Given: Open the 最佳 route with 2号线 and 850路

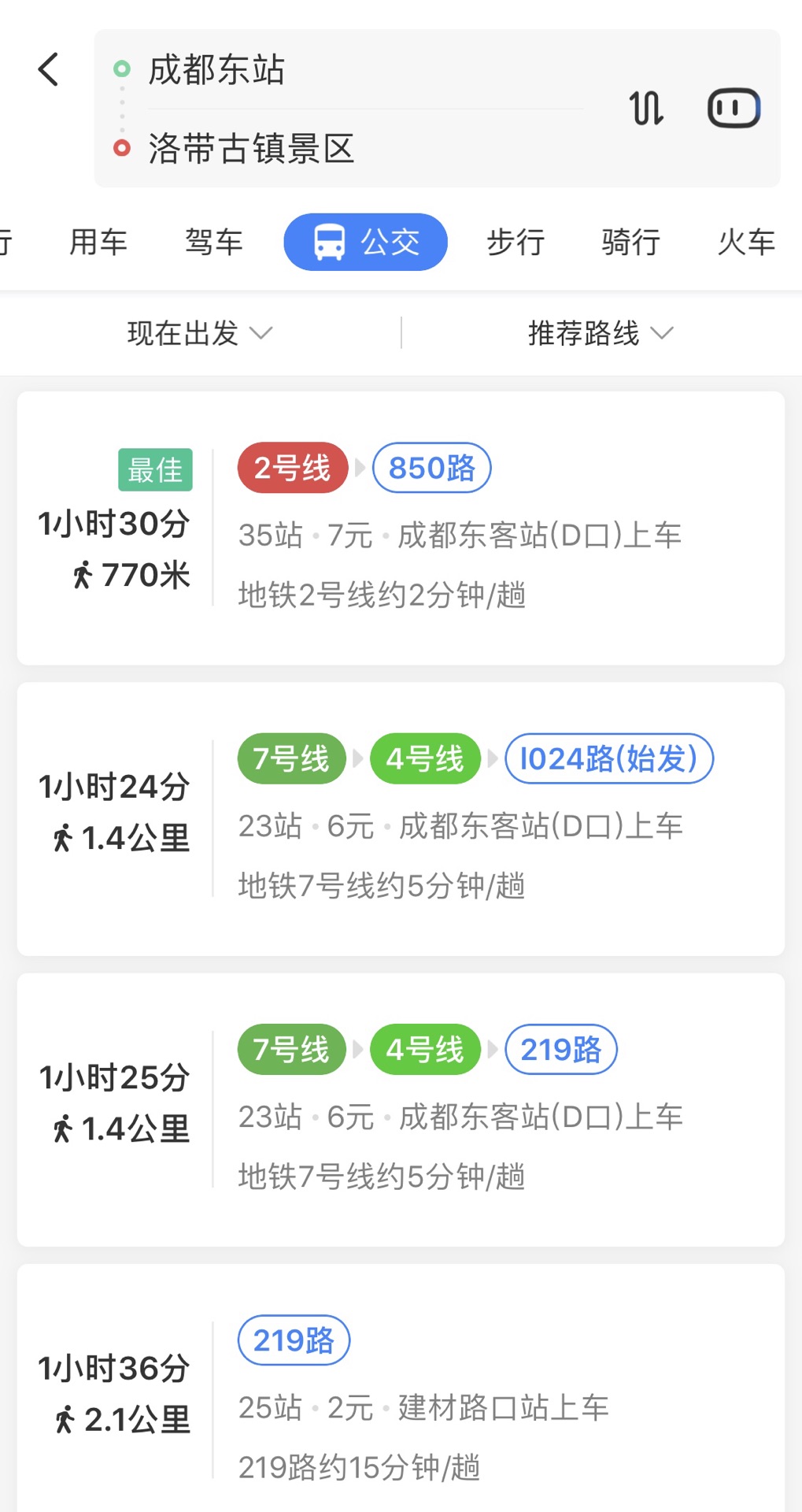Looking at the screenshot, I should [x=401, y=528].
